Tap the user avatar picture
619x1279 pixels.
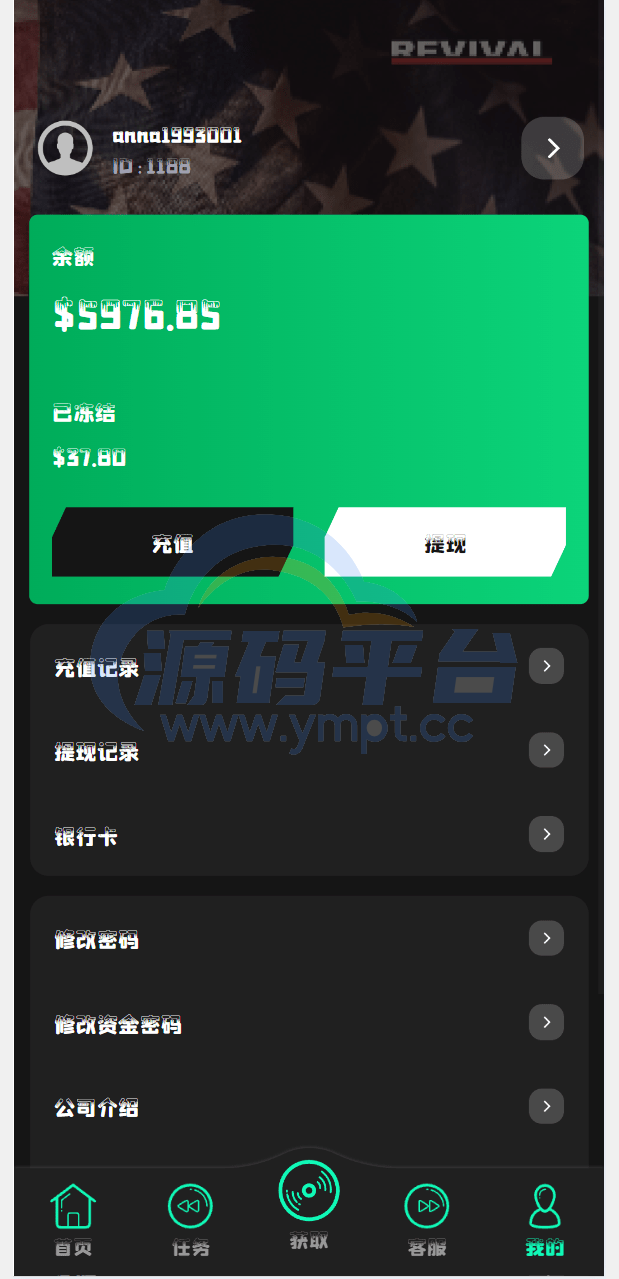[x=65, y=148]
